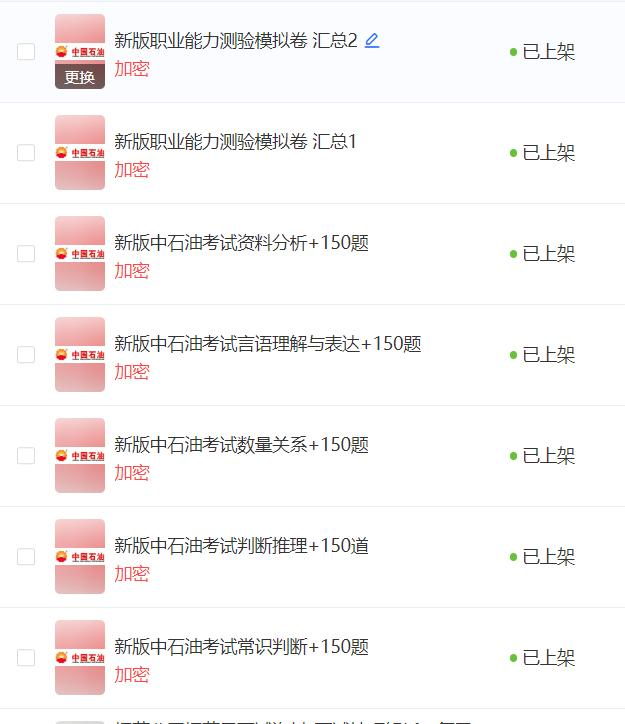Edit title of 新版职业能力测验模拟卷 汇总2

click(x=372, y=41)
